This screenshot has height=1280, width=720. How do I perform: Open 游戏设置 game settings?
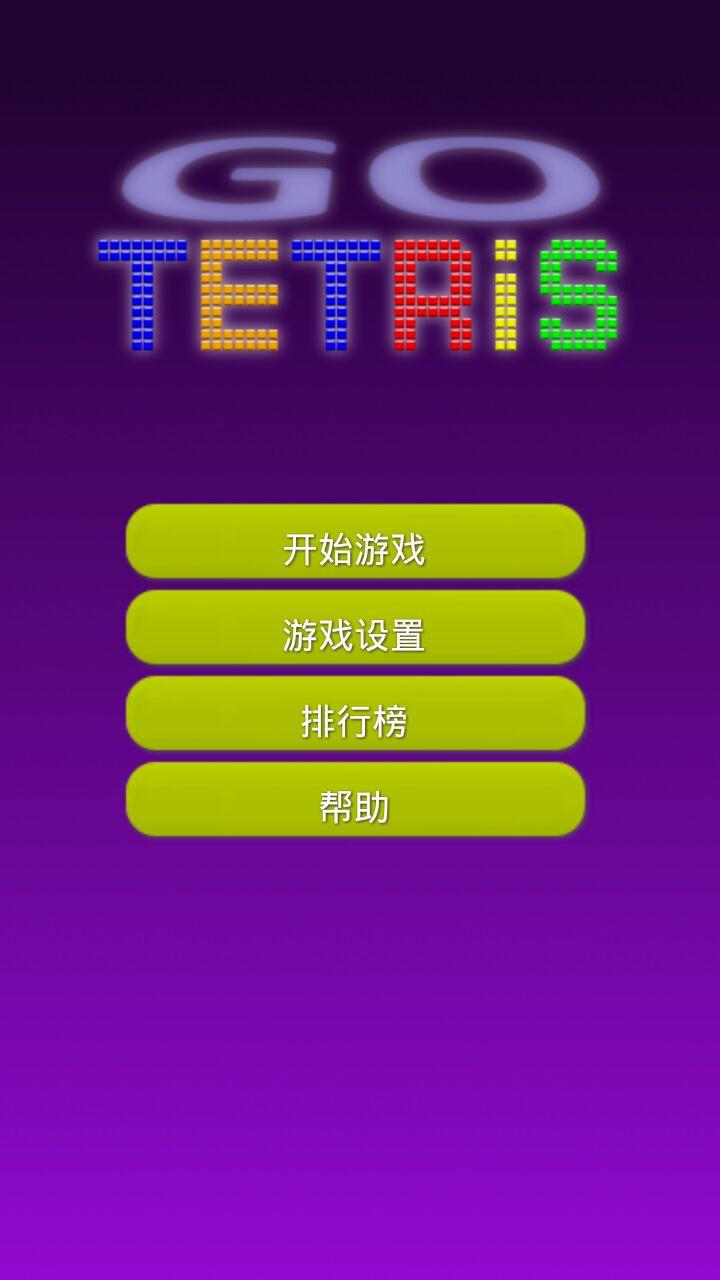point(355,628)
